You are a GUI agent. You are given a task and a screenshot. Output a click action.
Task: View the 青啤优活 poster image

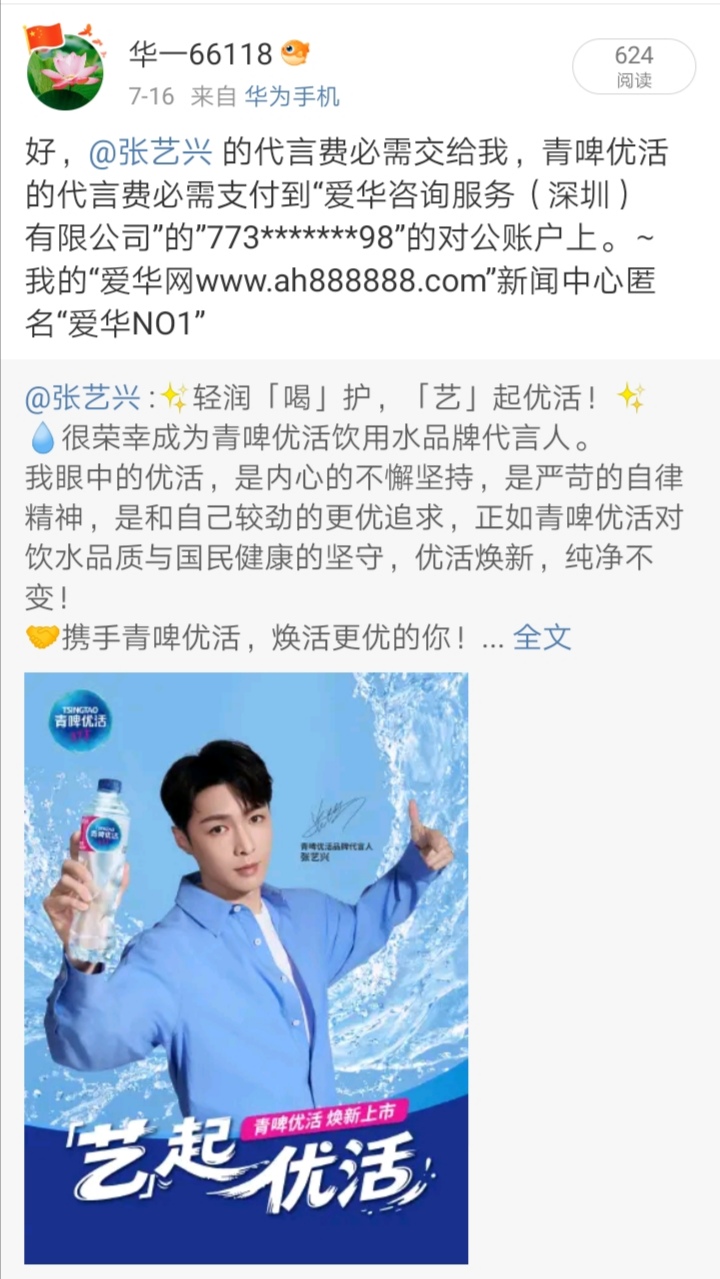[x=246, y=967]
